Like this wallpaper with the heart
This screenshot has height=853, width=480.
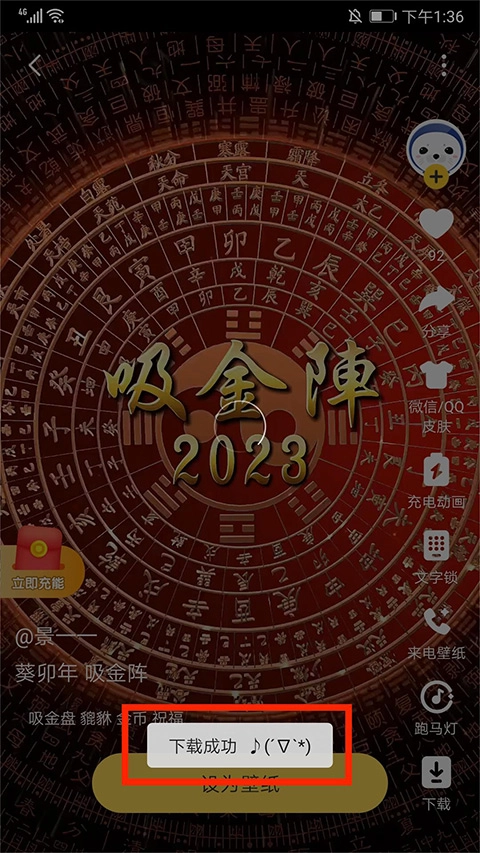pyautogui.click(x=436, y=224)
